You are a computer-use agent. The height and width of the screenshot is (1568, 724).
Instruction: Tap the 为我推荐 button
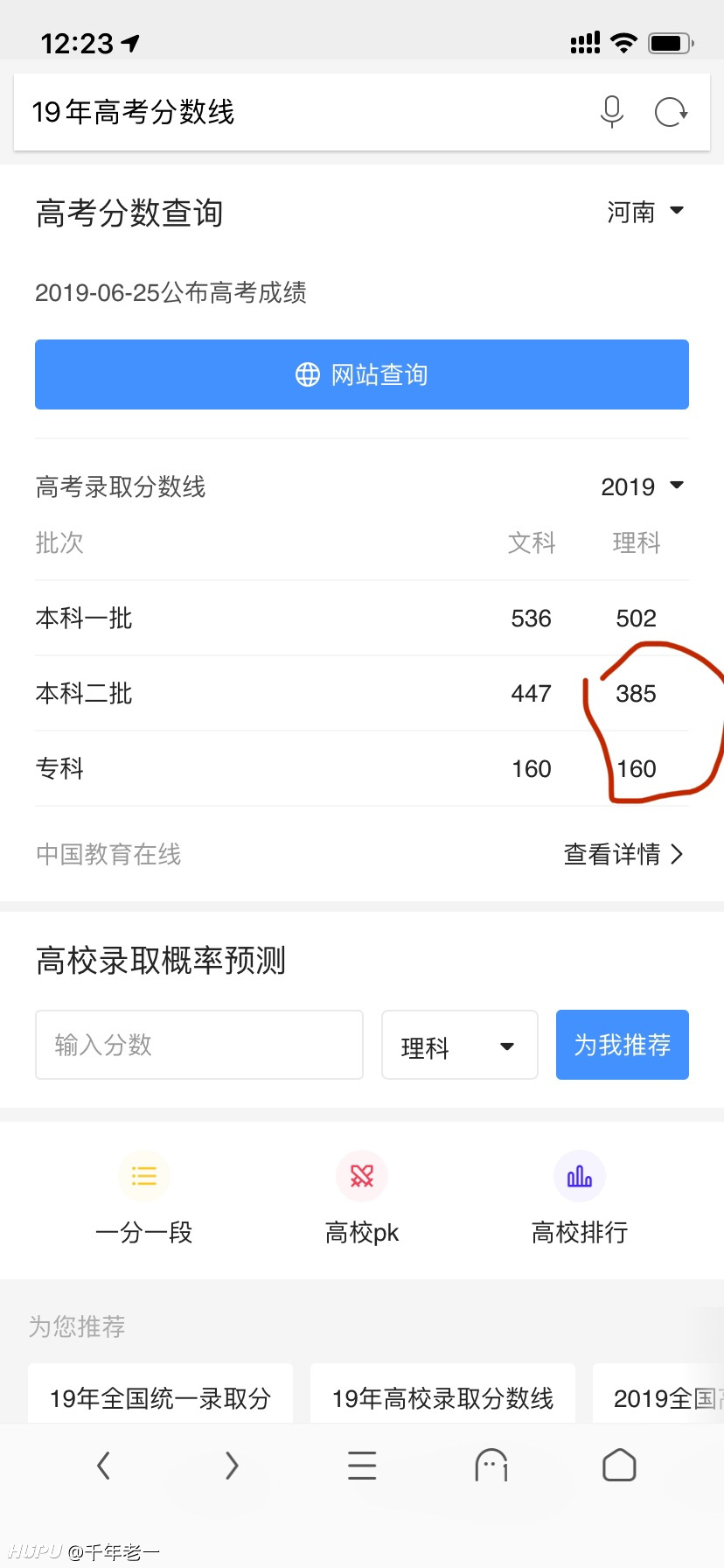coord(623,1045)
